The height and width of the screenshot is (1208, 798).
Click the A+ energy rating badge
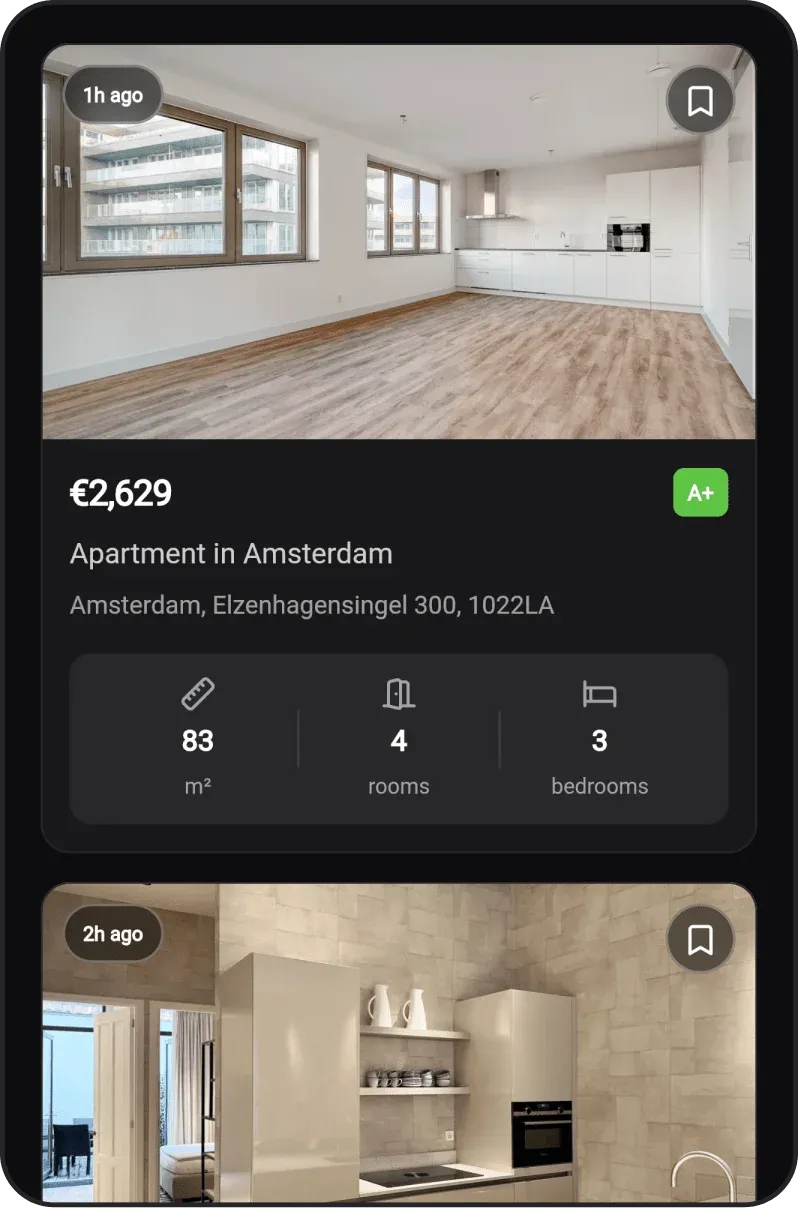click(700, 491)
